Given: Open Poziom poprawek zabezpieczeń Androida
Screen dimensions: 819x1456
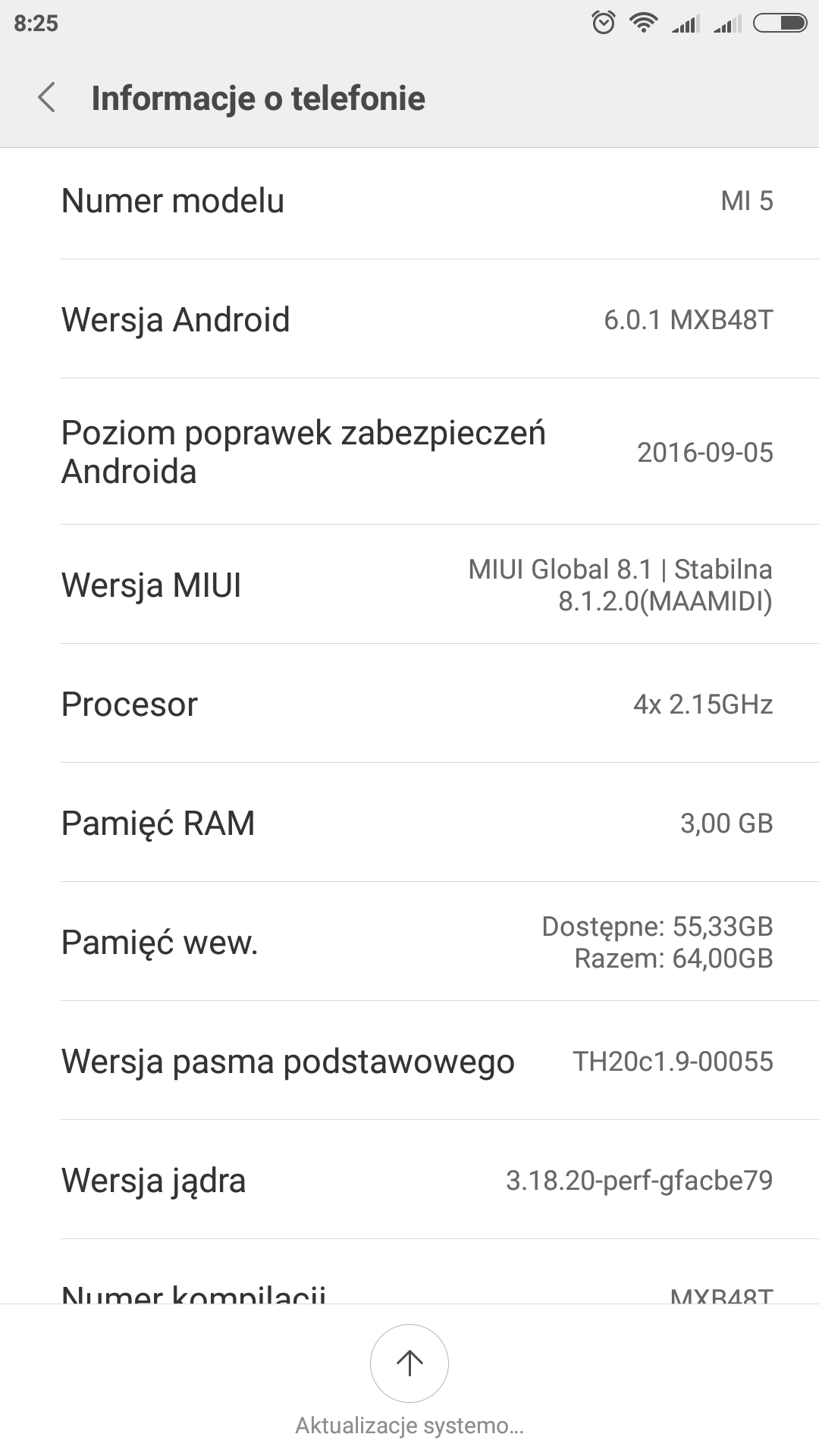Looking at the screenshot, I should tap(409, 452).
